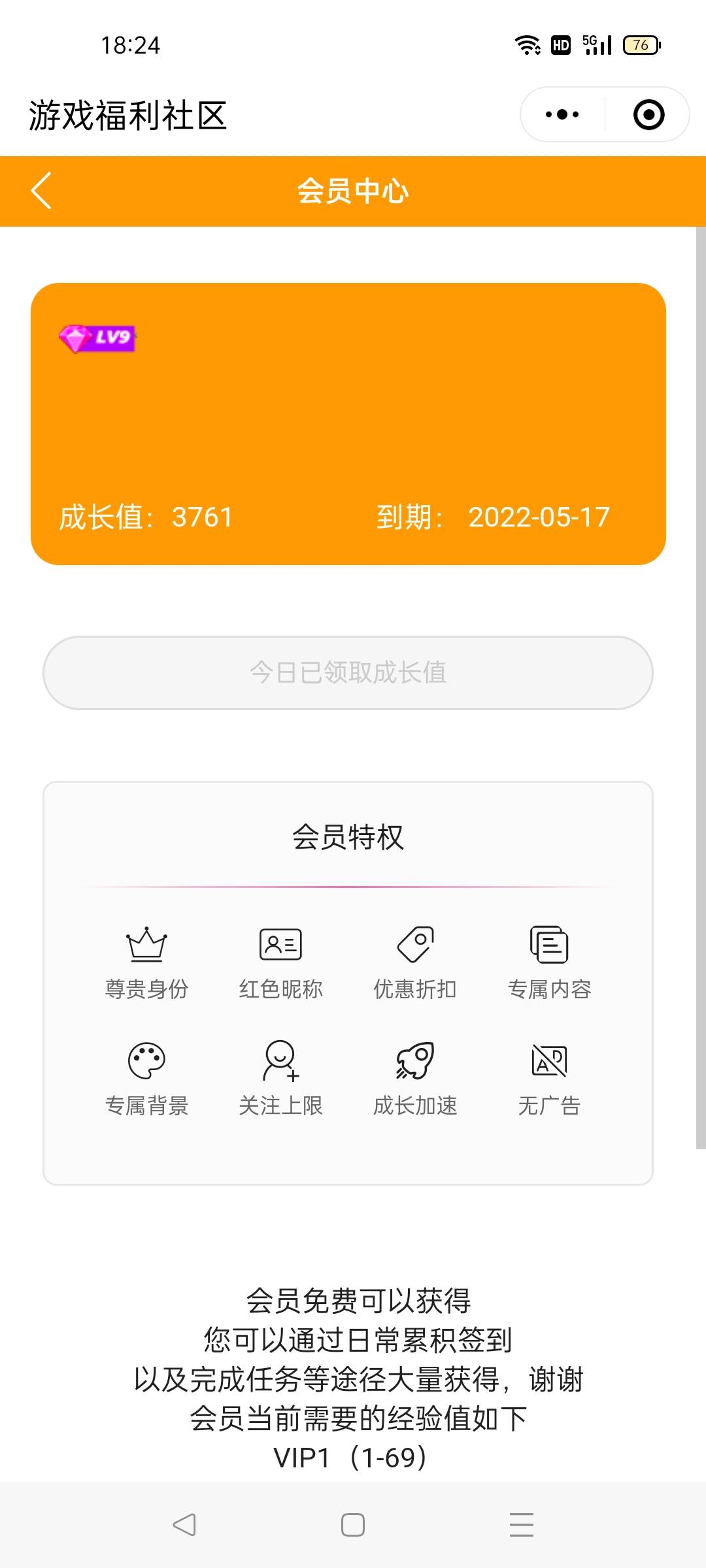Open the mini program more-options menu

[x=562, y=115]
